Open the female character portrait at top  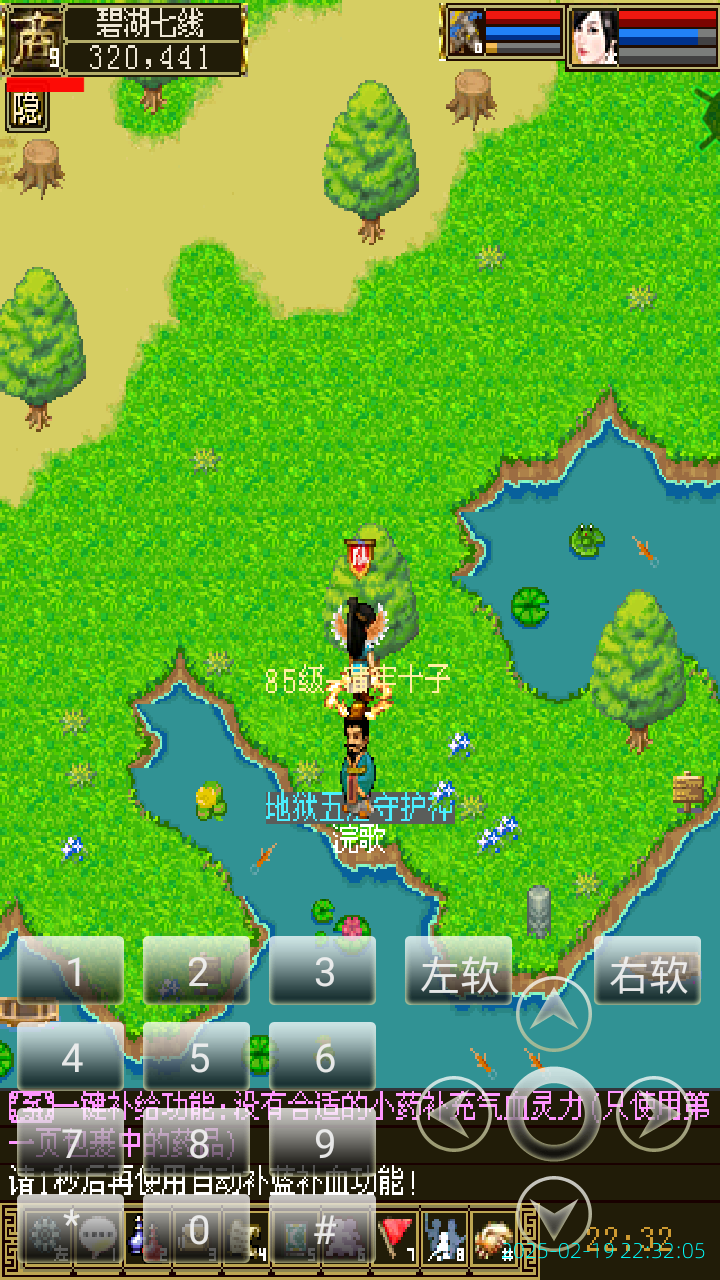595,37
